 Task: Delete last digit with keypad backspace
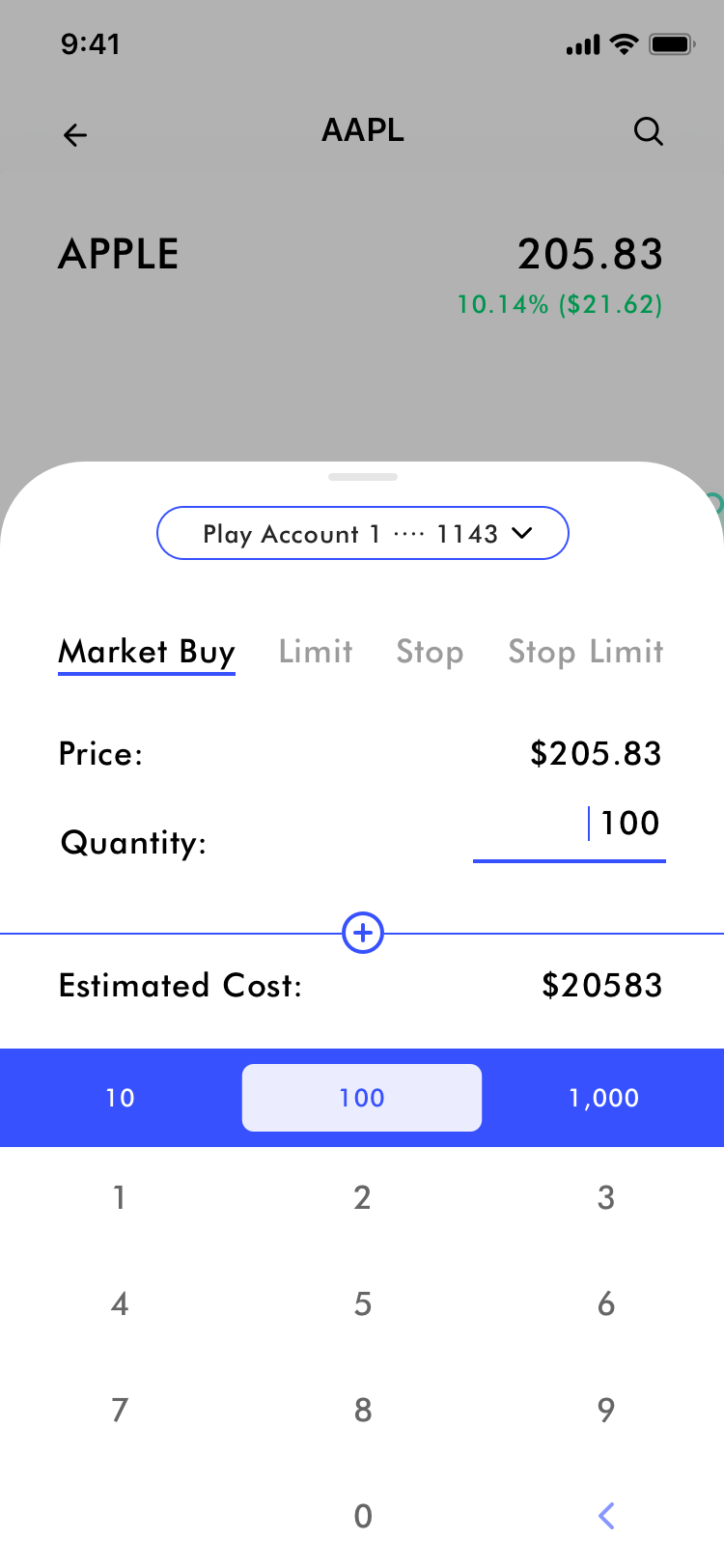pos(605,1516)
